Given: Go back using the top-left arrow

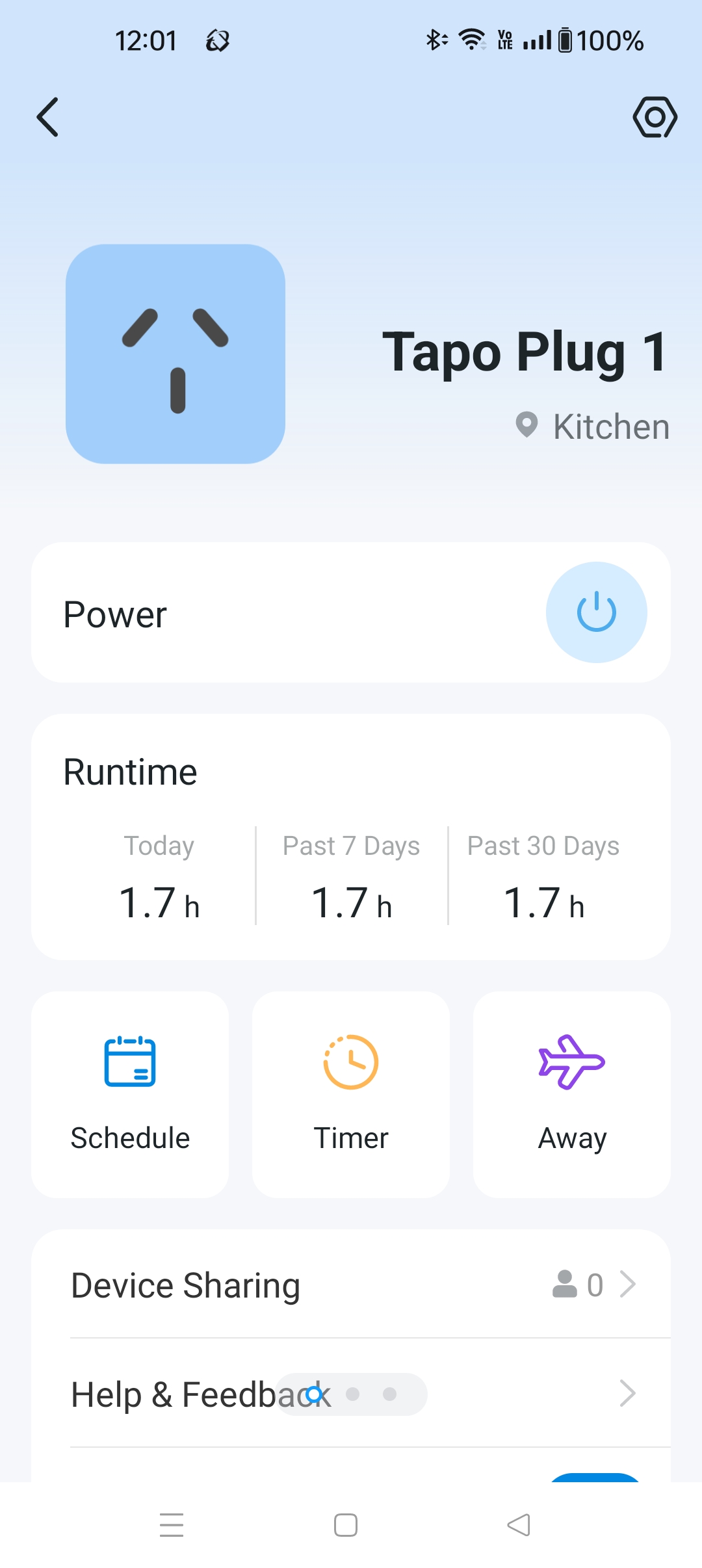Looking at the screenshot, I should pyautogui.click(x=48, y=117).
